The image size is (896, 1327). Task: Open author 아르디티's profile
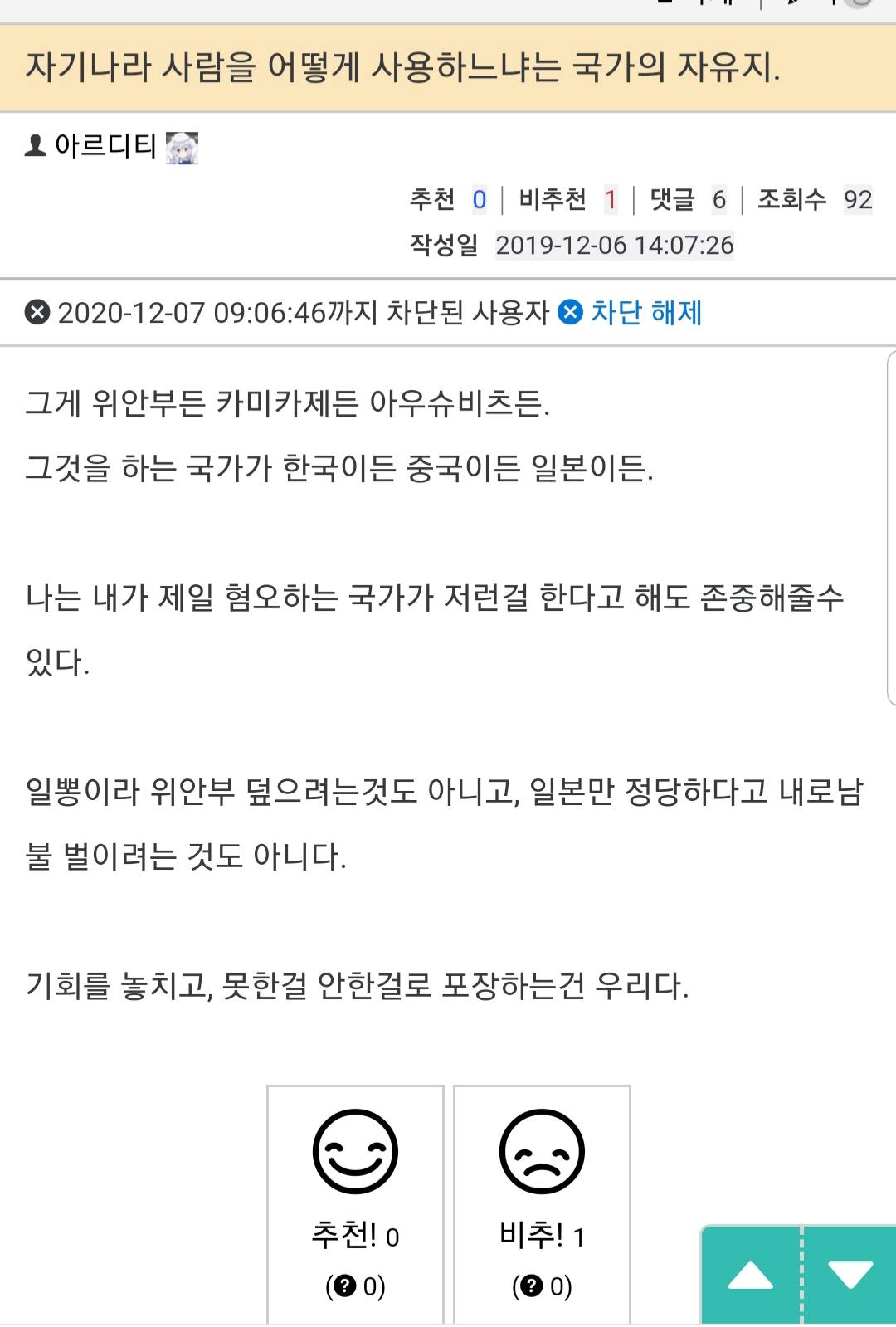pos(105,146)
